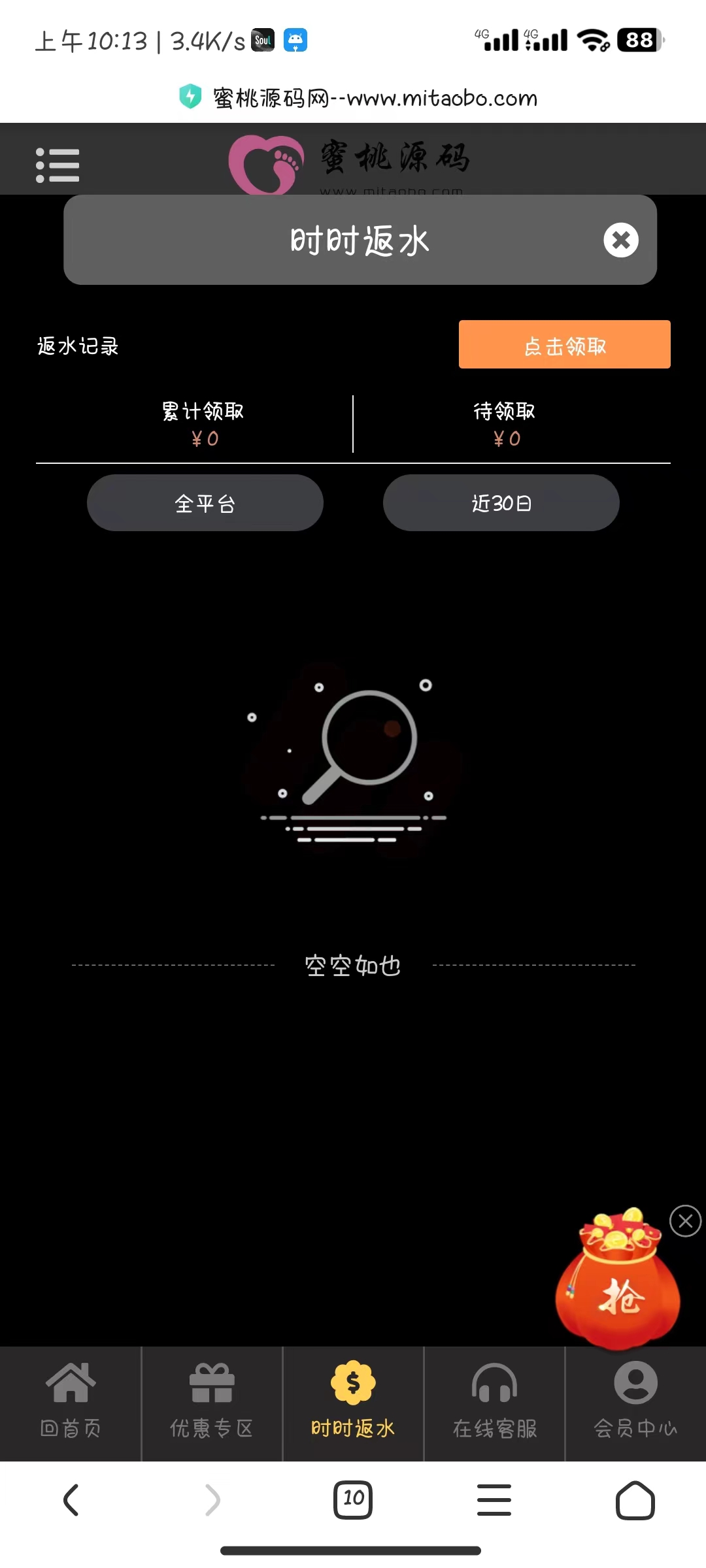The image size is (706, 1568).
Task: Open the 全平台 platform filter
Action: (205, 503)
